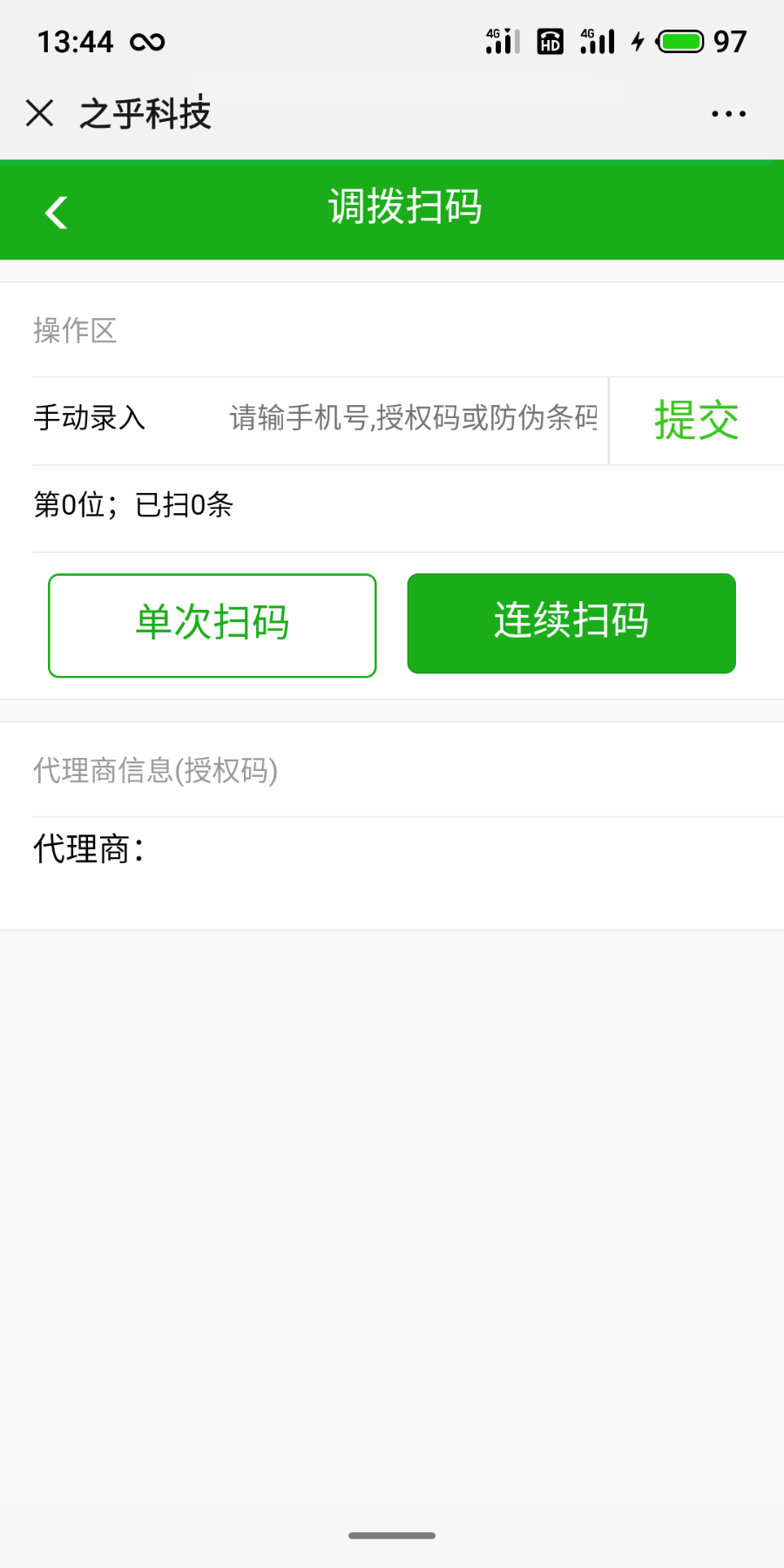Tap the 提交 submit button
The width and height of the screenshot is (784, 1568).
click(696, 421)
